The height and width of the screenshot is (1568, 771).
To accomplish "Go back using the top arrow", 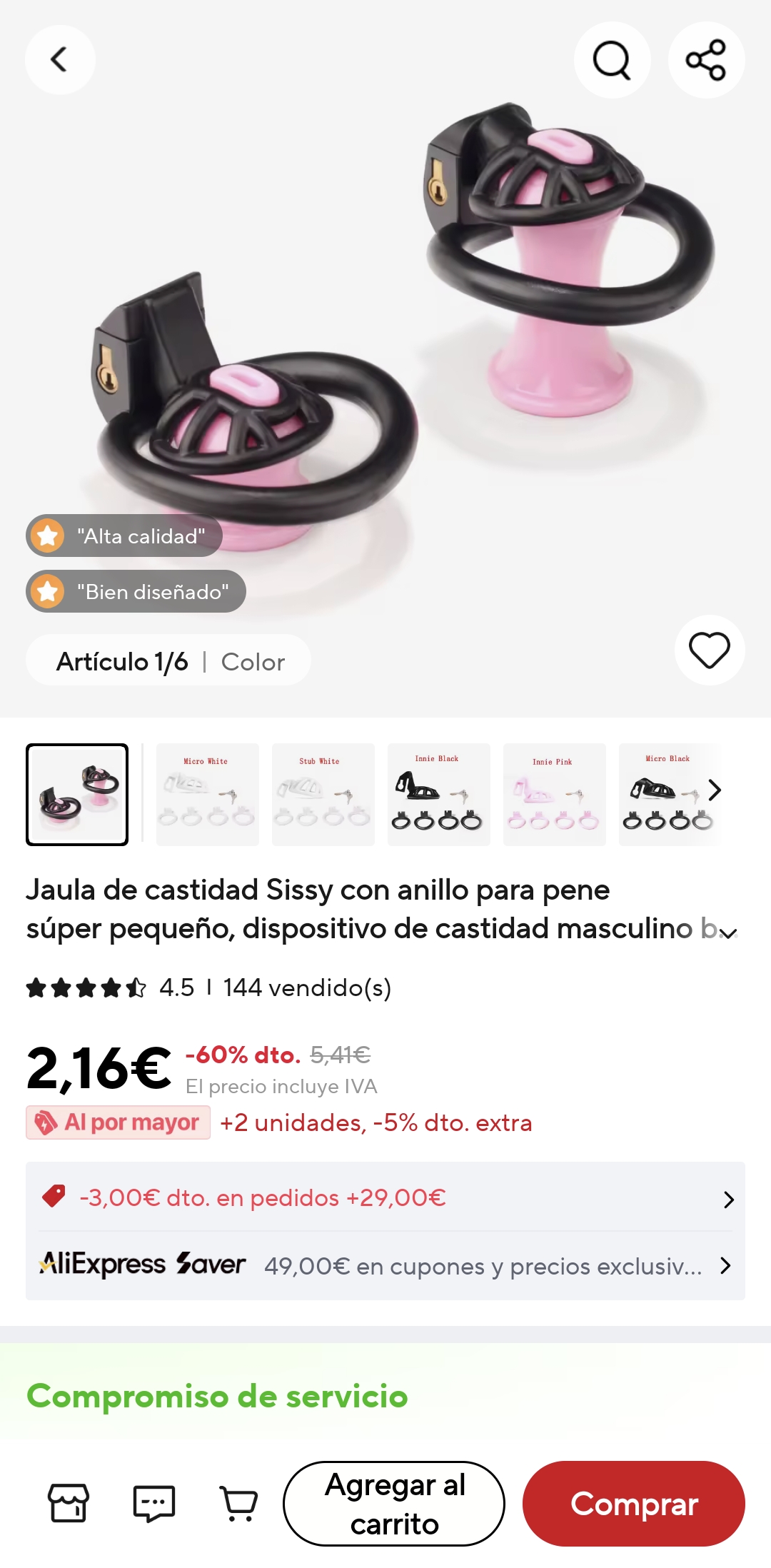I will (x=60, y=60).
